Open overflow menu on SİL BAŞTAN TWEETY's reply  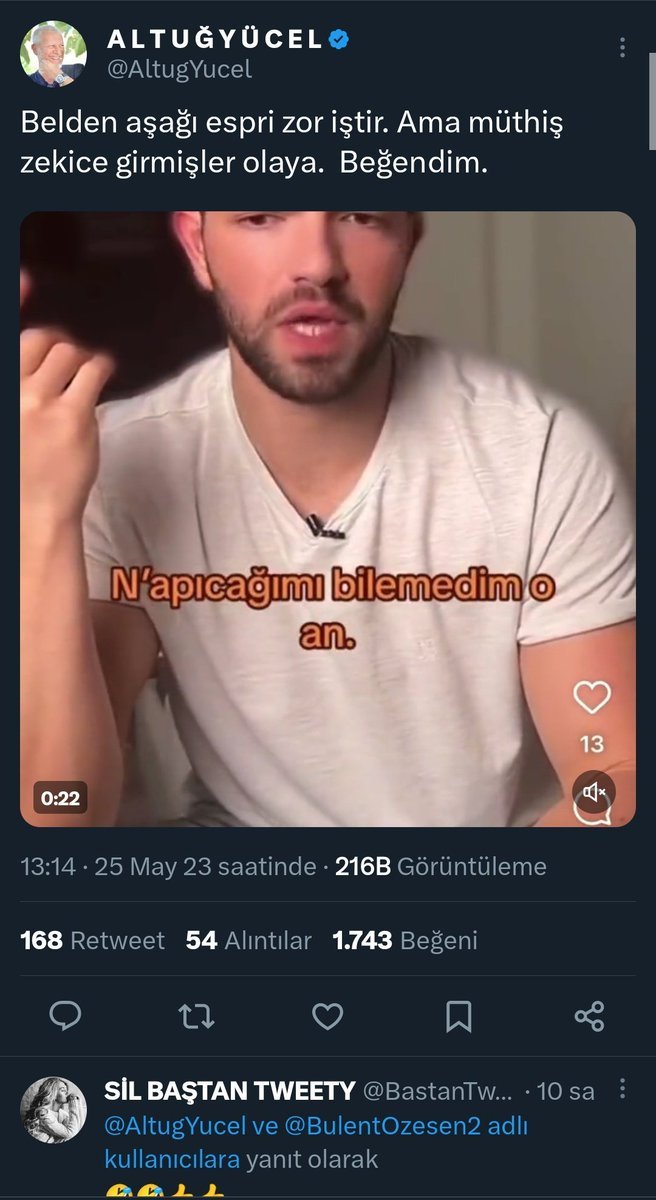(623, 1089)
